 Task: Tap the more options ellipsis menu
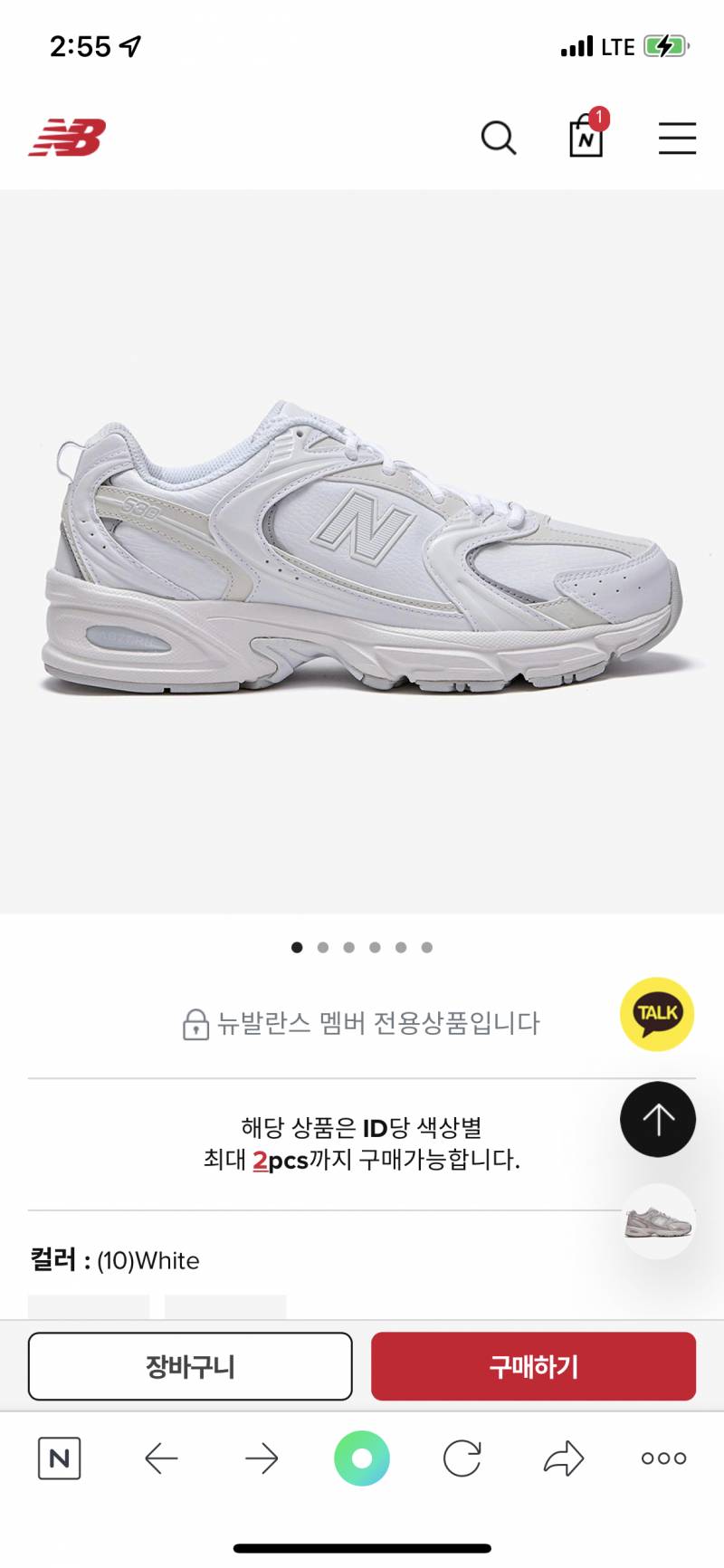pyautogui.click(x=662, y=1458)
